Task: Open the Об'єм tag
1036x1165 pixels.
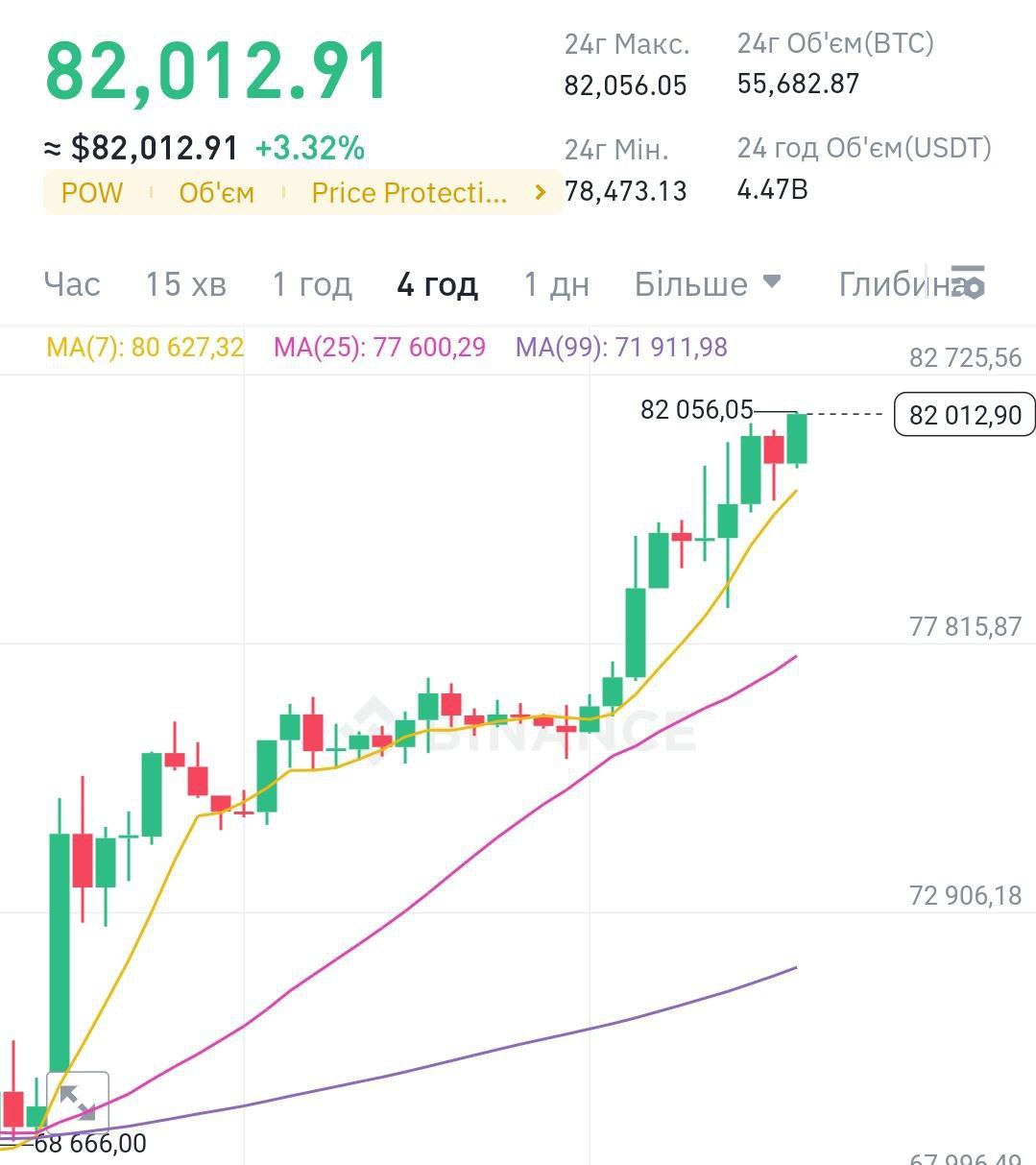Action: [x=217, y=193]
